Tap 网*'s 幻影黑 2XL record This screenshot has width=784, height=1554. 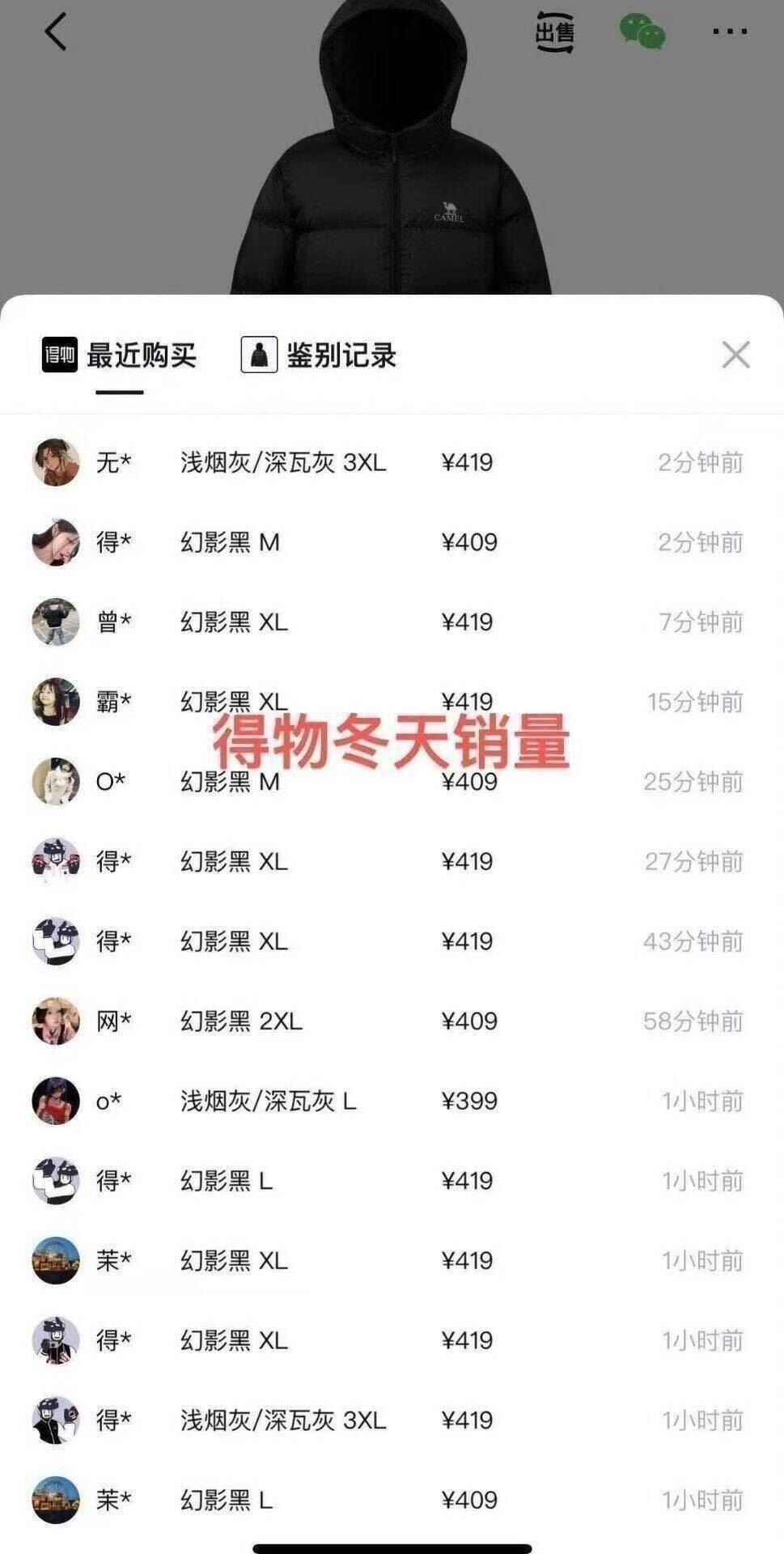(x=243, y=1021)
